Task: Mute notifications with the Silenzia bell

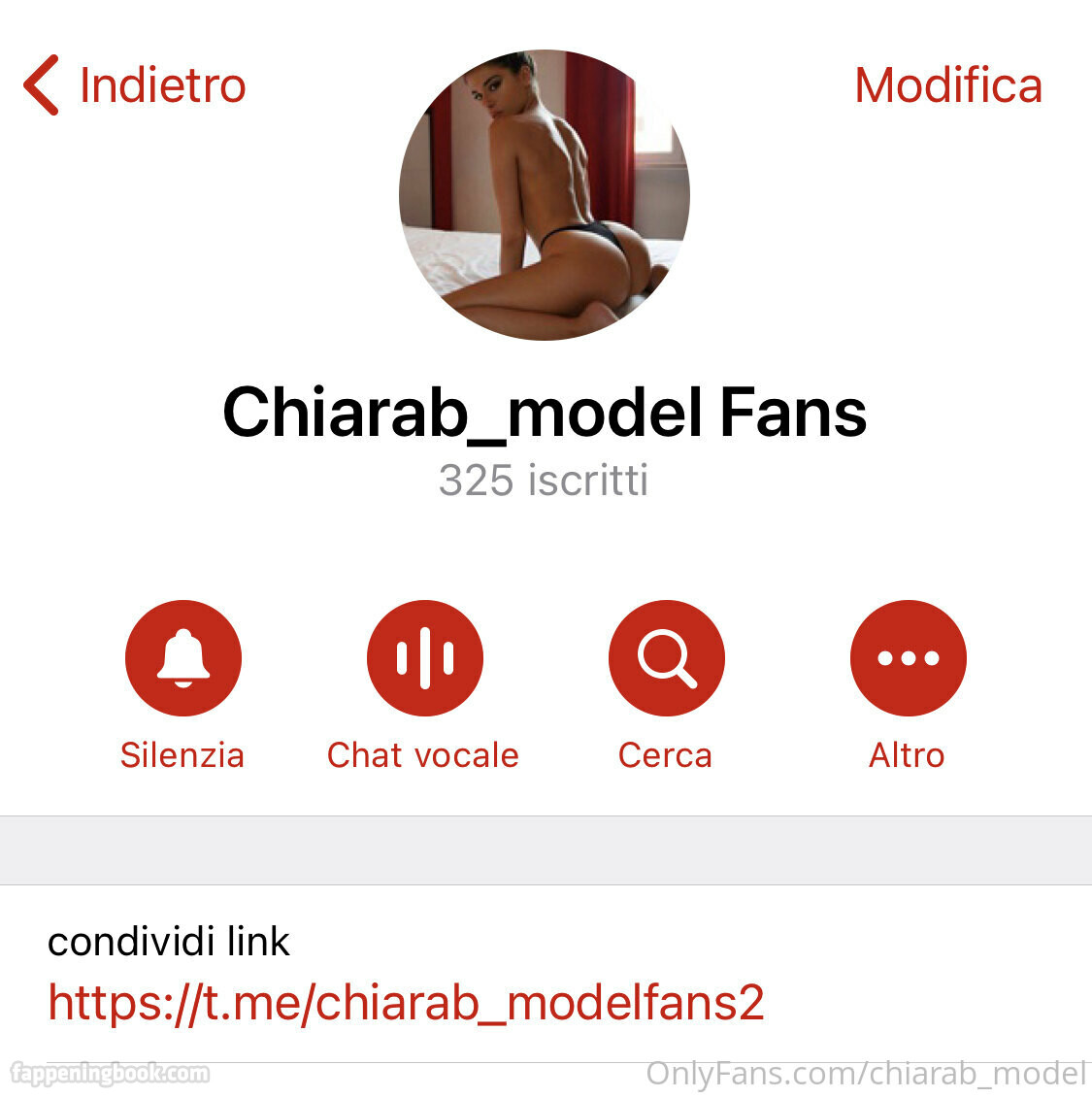Action: 182,658
